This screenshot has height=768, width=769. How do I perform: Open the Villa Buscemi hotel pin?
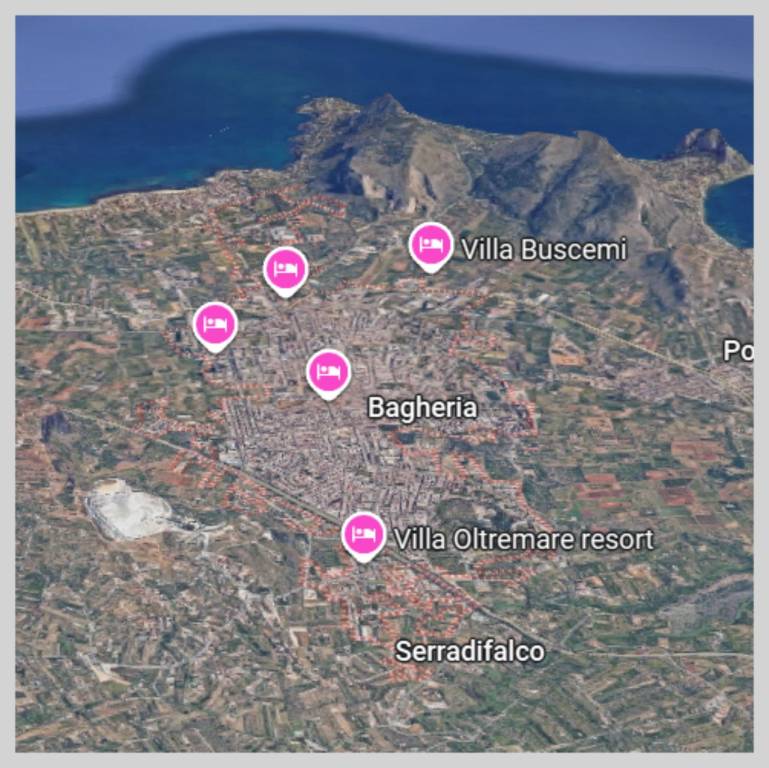click(x=431, y=245)
